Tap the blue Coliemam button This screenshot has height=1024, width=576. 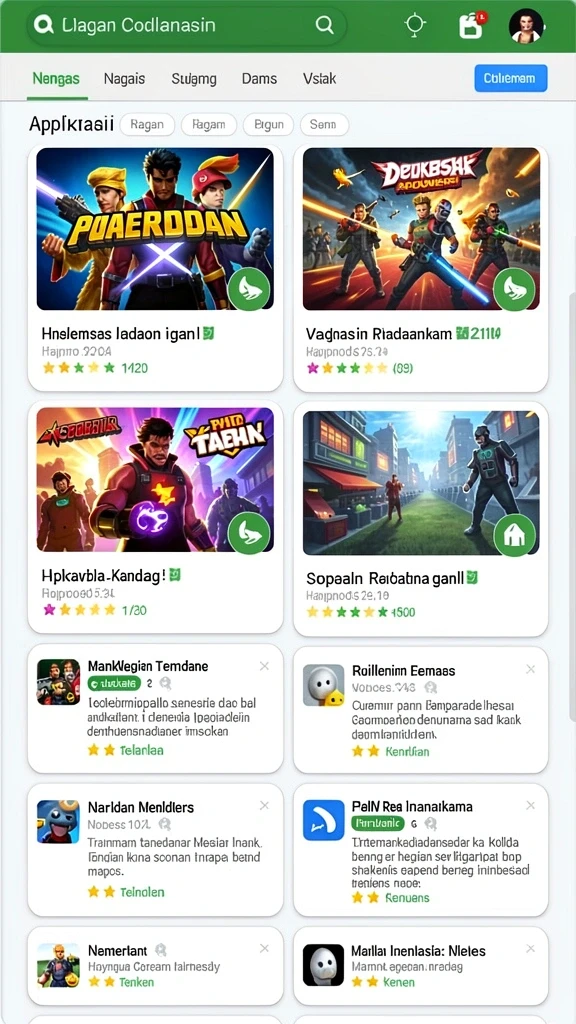[511, 78]
